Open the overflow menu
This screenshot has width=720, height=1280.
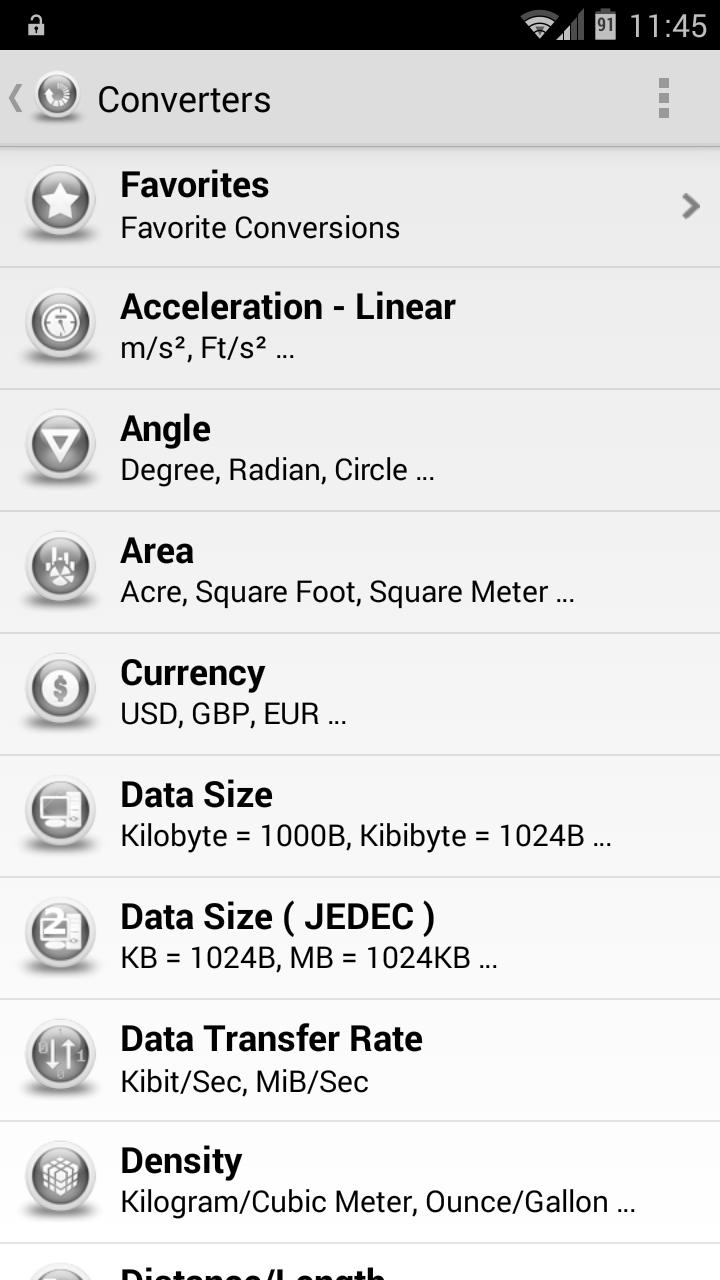(x=663, y=97)
